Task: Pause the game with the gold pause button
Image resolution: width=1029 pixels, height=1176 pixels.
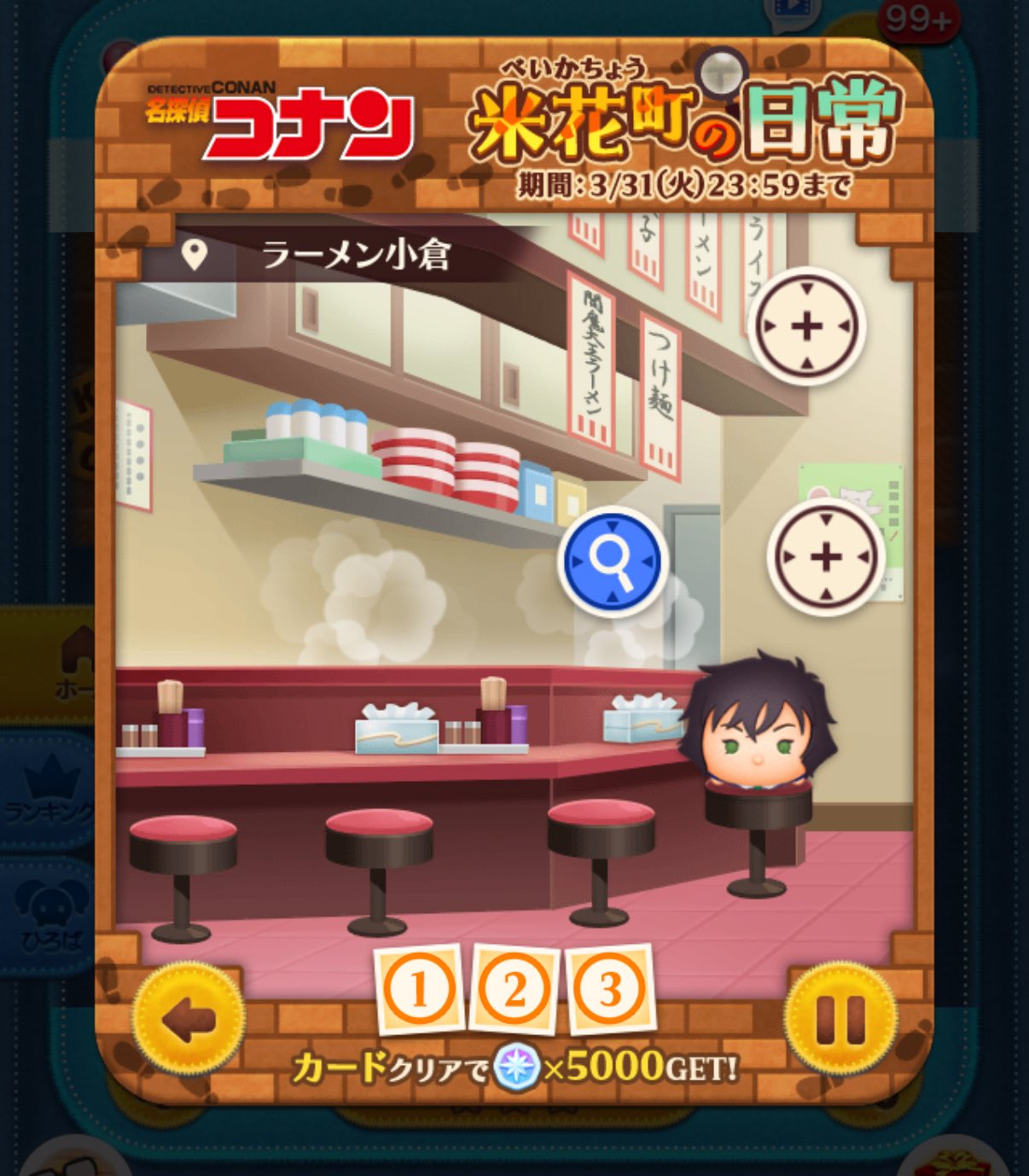Action: (x=840, y=1020)
